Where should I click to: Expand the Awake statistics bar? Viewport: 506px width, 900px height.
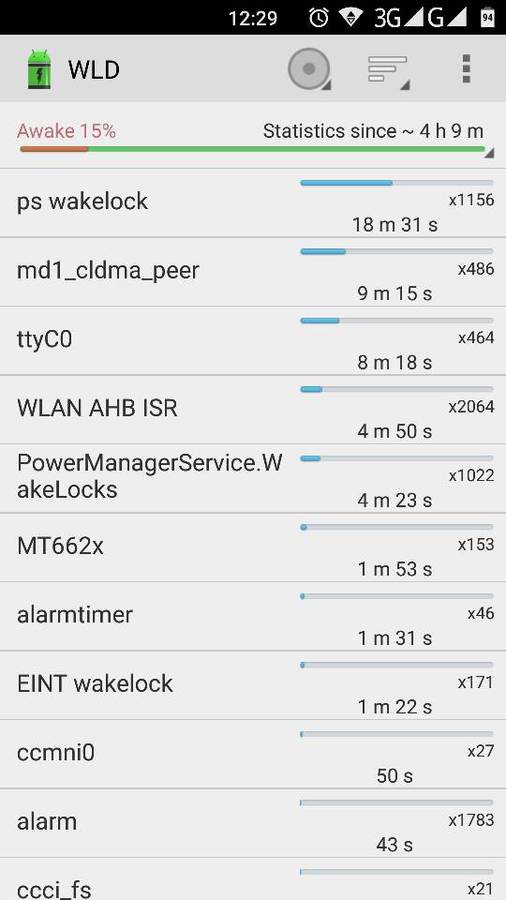click(x=253, y=136)
